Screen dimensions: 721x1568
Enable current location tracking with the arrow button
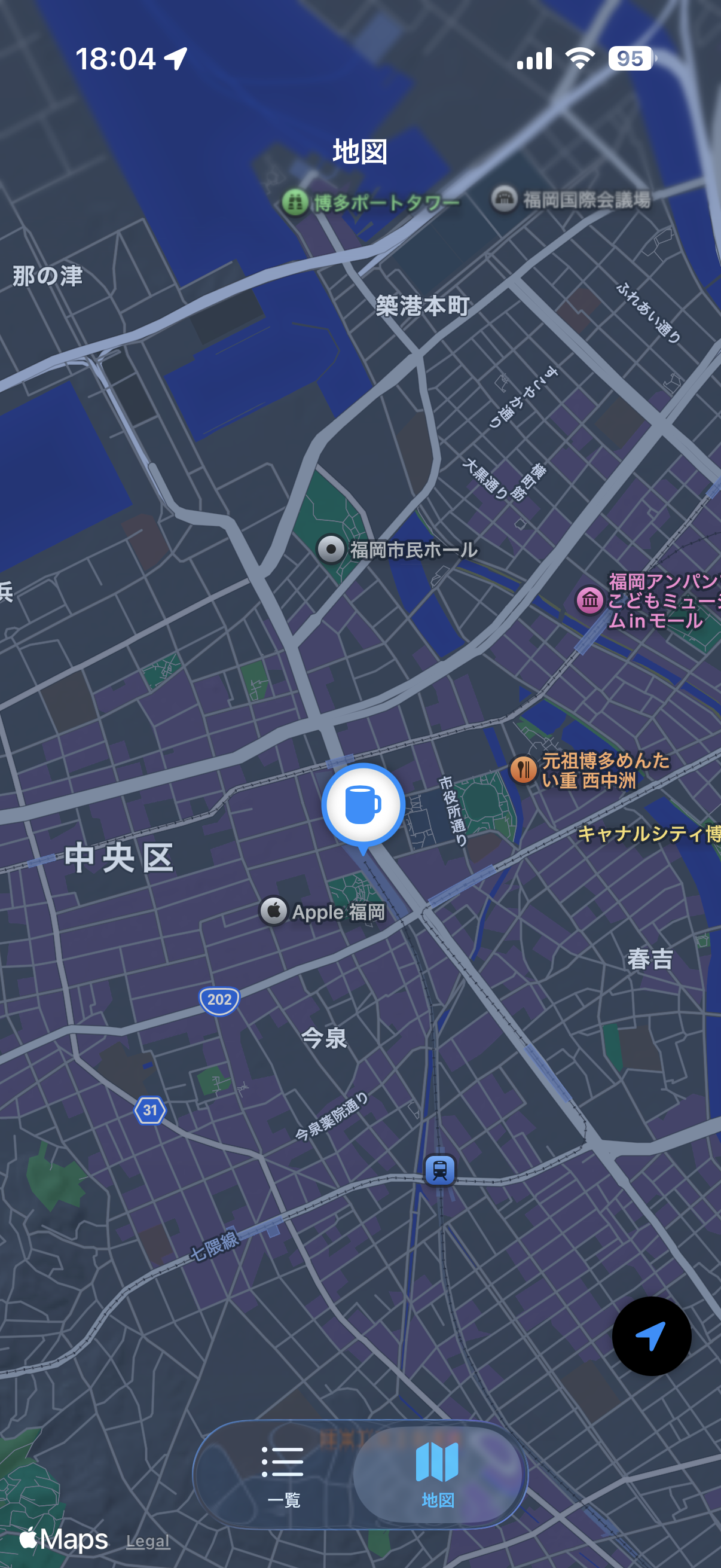[652, 1335]
